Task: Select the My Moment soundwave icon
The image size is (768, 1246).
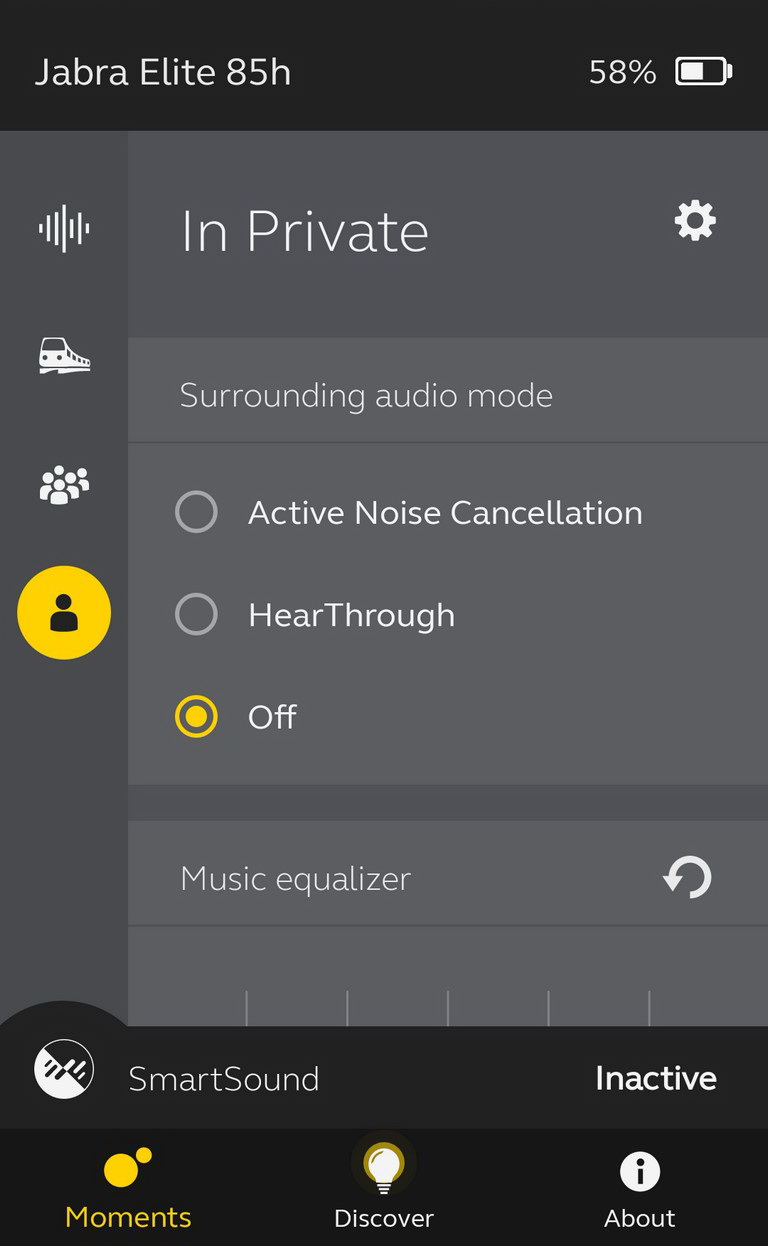Action: click(64, 229)
